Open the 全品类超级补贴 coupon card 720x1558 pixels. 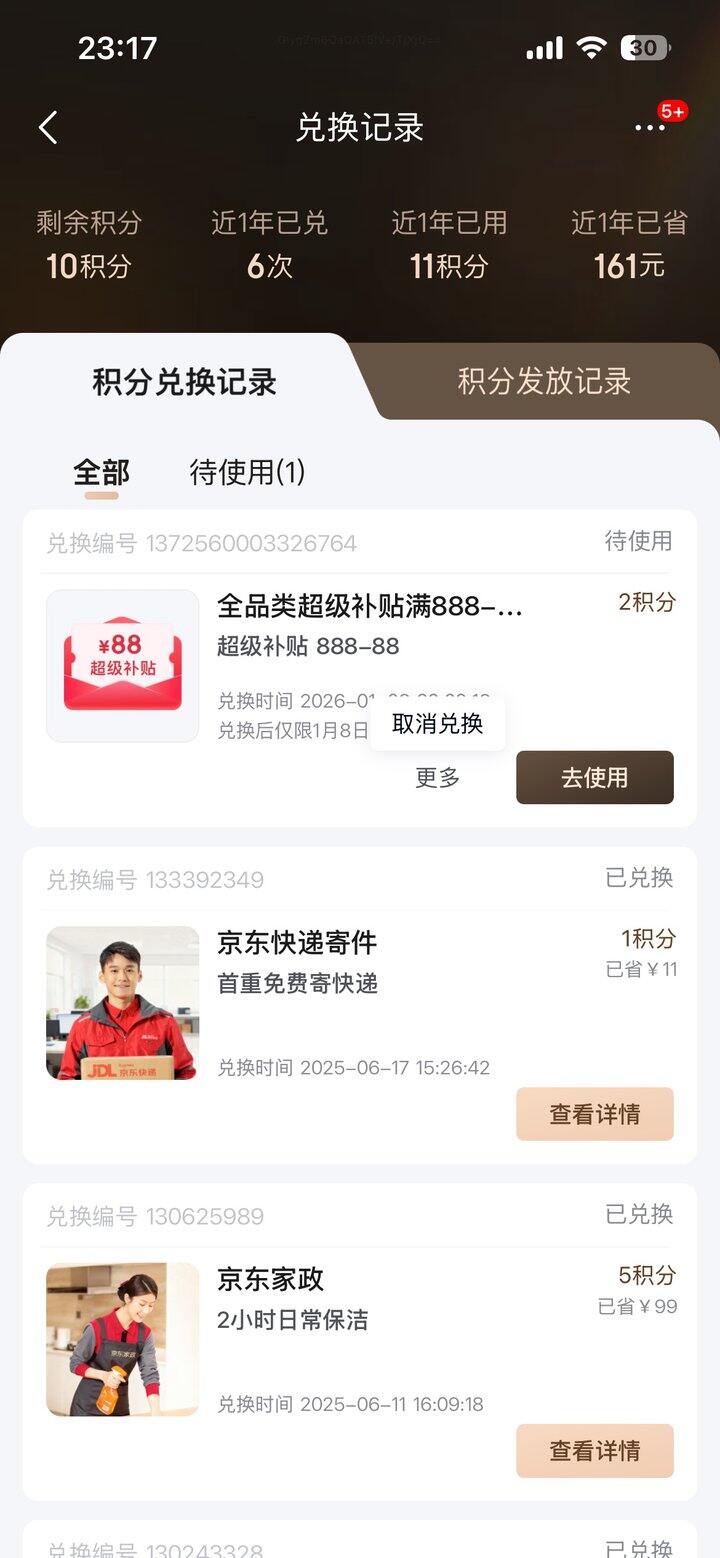pos(369,606)
